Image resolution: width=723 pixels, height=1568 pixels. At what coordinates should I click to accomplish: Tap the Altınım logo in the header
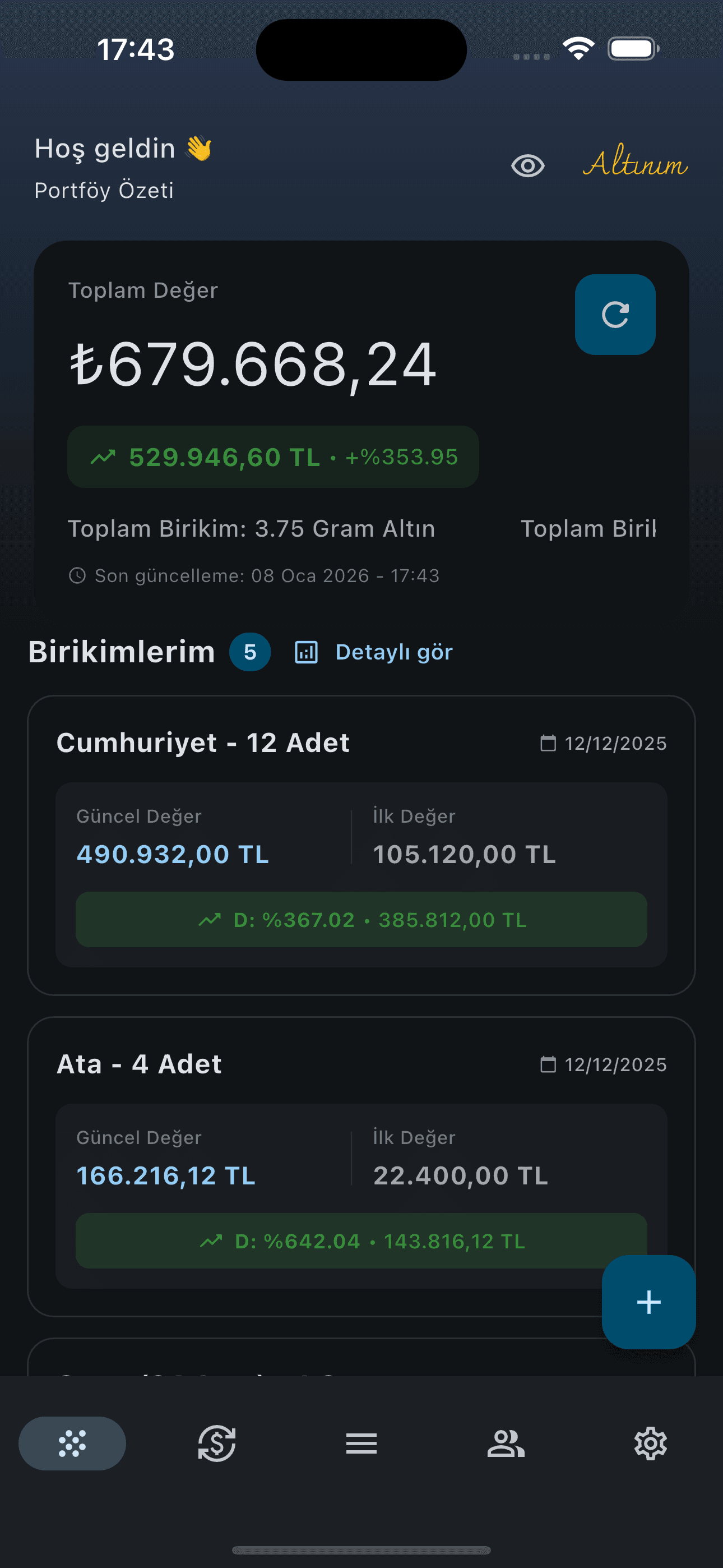[636, 165]
